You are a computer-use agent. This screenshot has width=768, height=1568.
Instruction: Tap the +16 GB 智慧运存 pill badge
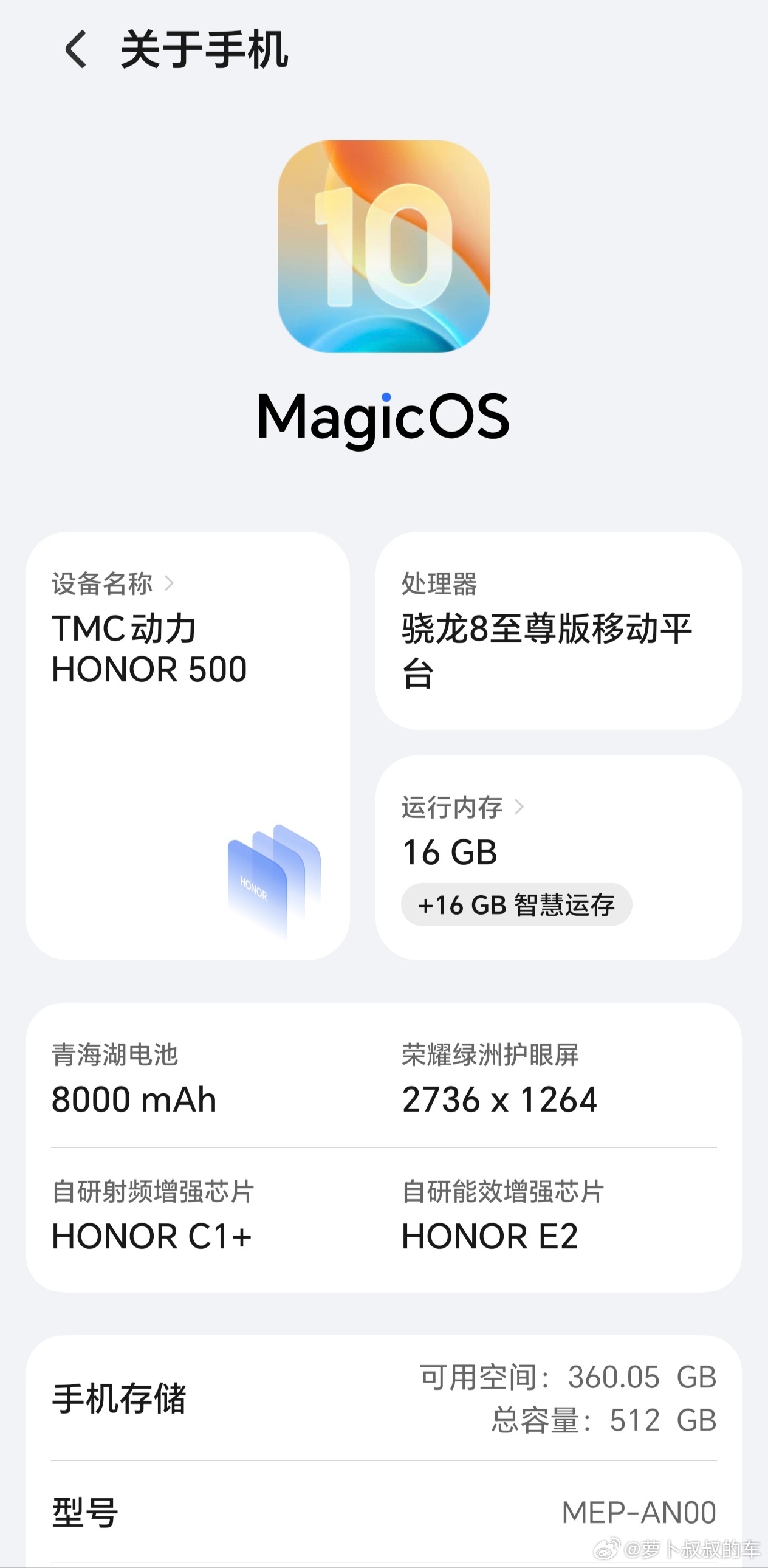point(517,905)
